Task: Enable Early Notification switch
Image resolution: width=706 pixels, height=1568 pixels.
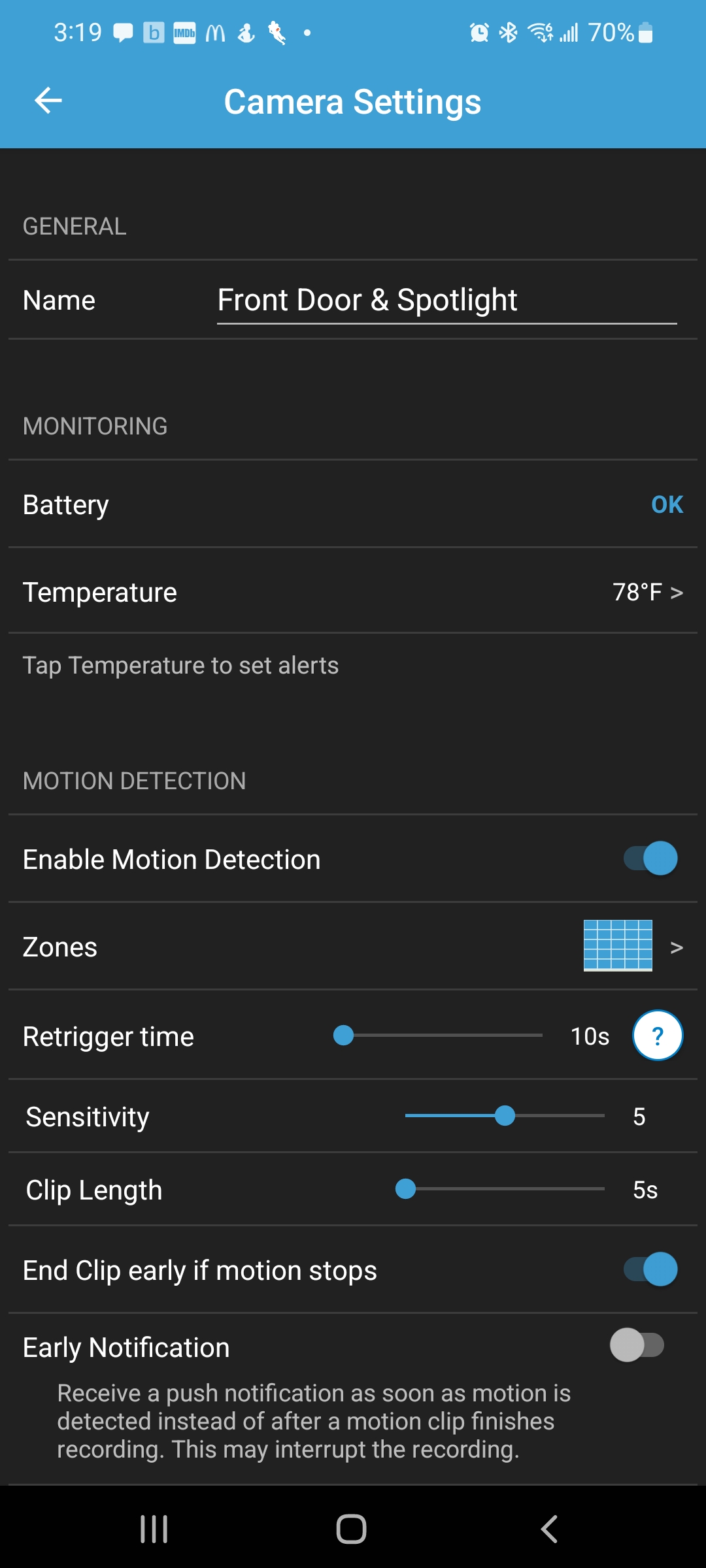Action: click(637, 1345)
